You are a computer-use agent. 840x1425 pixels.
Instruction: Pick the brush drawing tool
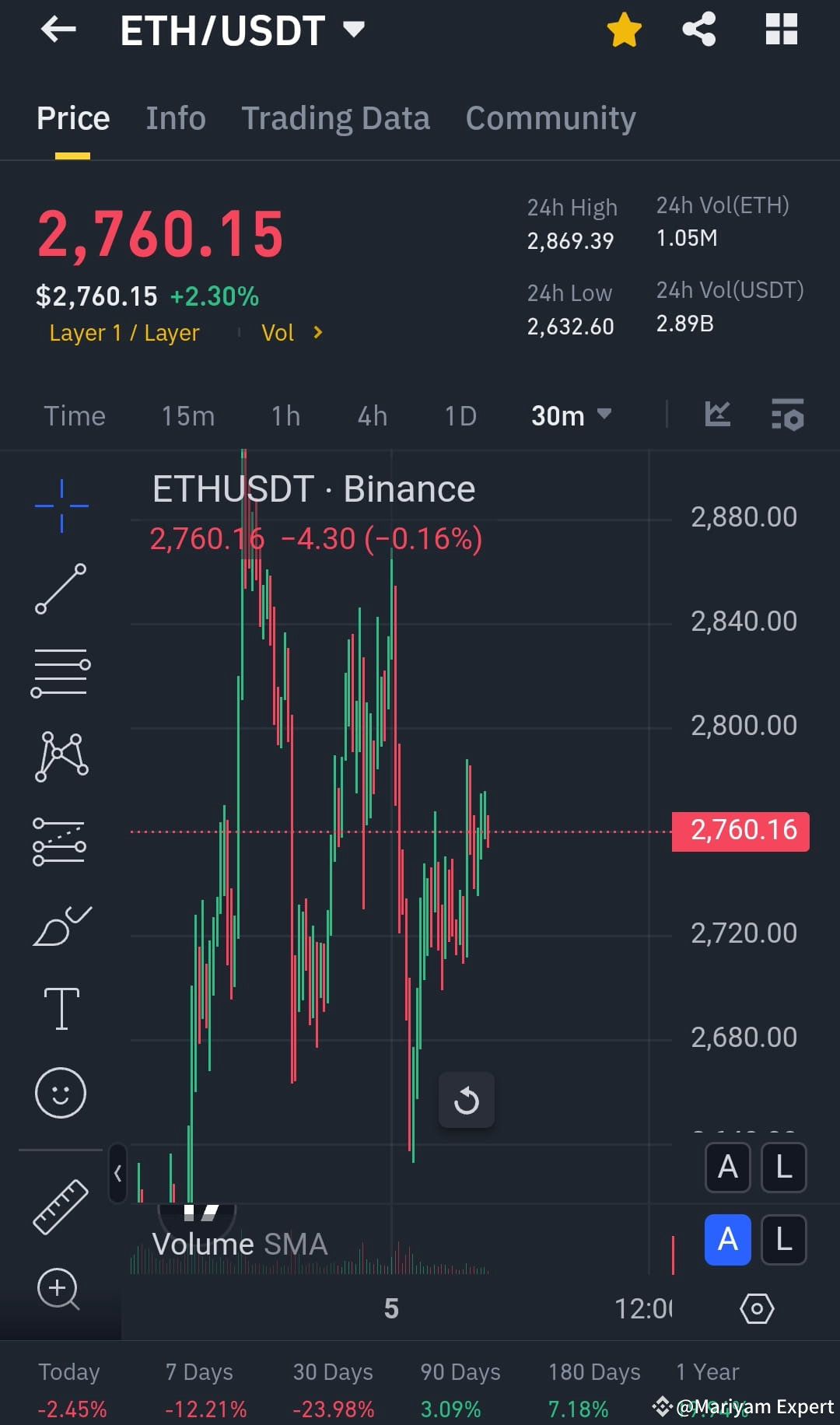click(x=60, y=927)
